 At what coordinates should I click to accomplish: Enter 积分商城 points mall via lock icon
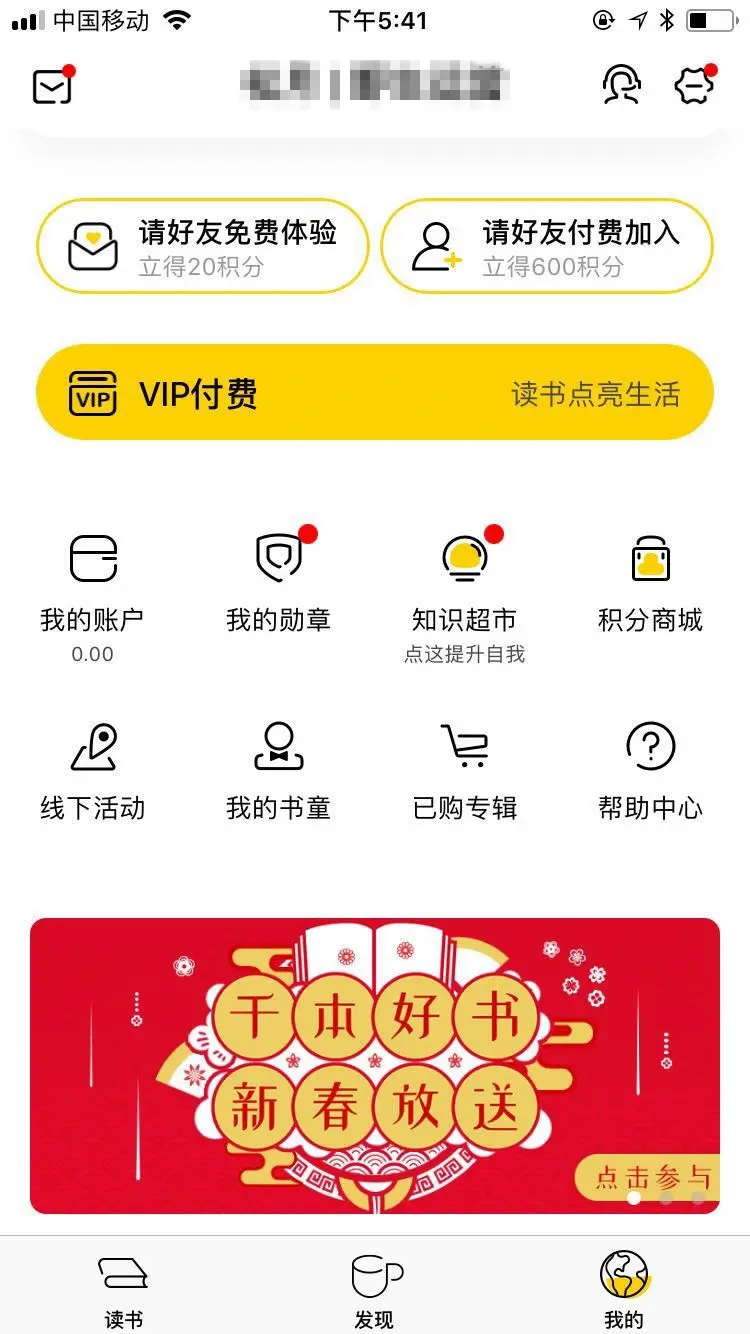651,561
